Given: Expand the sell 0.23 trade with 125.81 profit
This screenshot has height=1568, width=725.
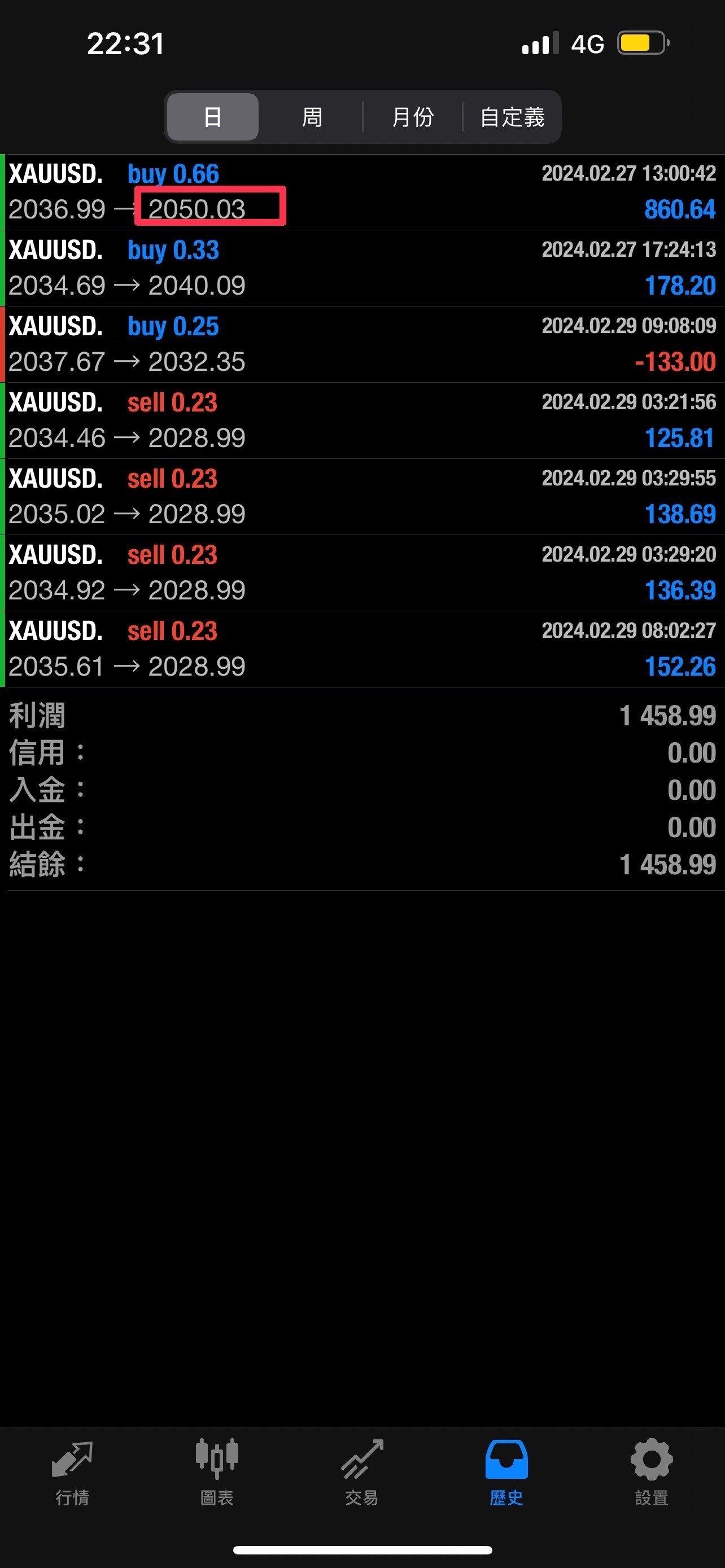Looking at the screenshot, I should pyautogui.click(x=363, y=420).
